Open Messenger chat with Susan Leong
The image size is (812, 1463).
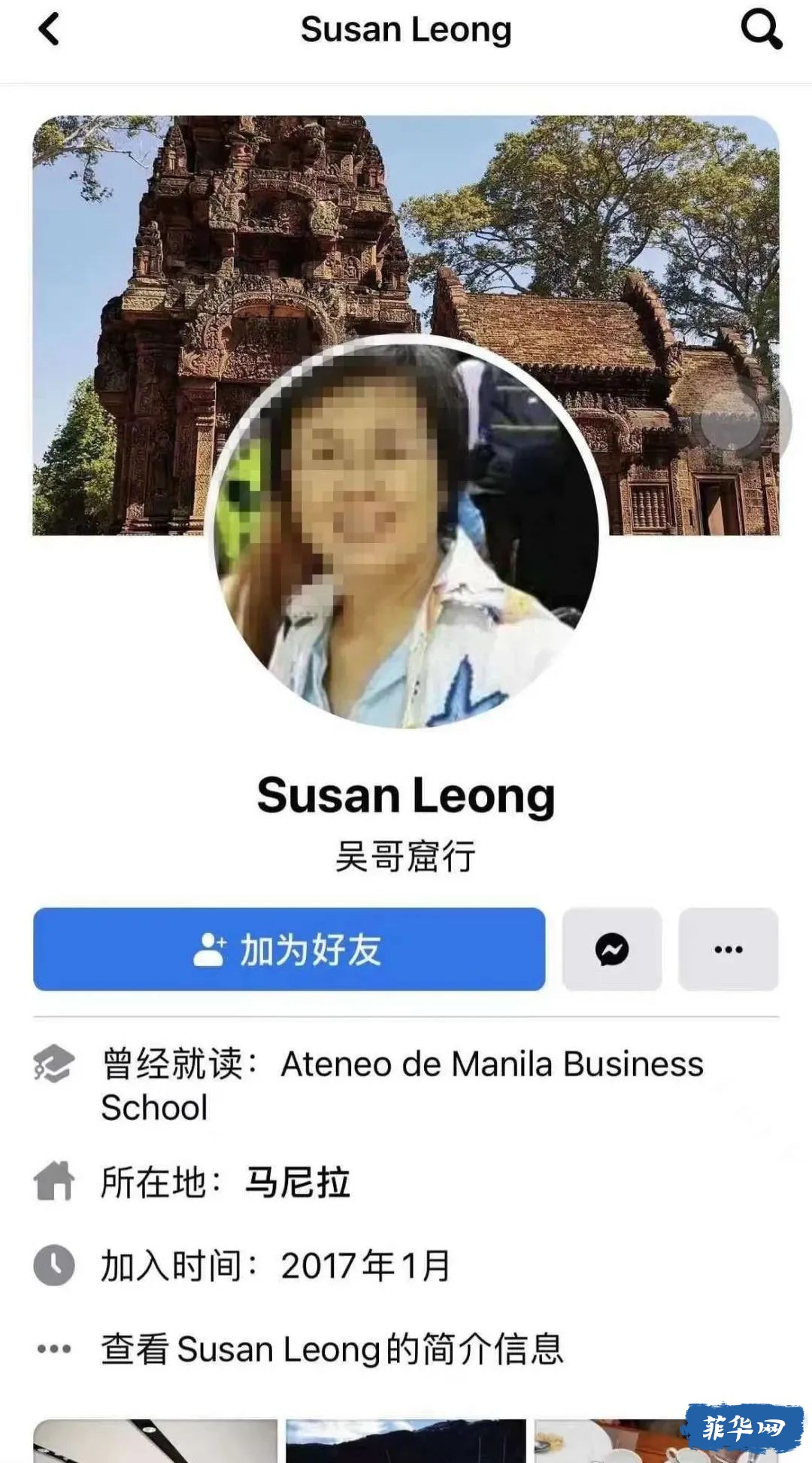(612, 949)
